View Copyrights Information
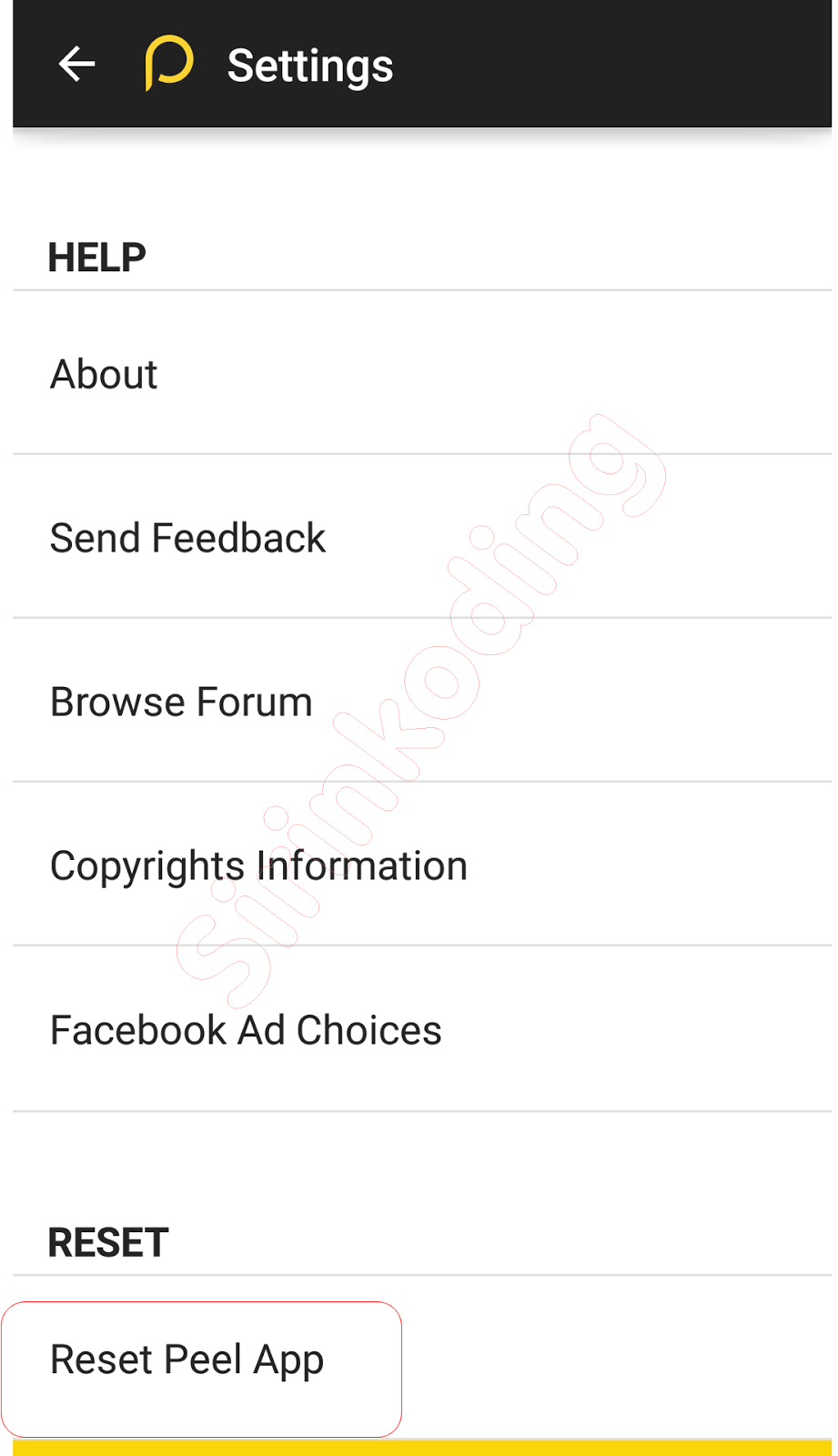This screenshot has width=838, height=1456. click(422, 864)
